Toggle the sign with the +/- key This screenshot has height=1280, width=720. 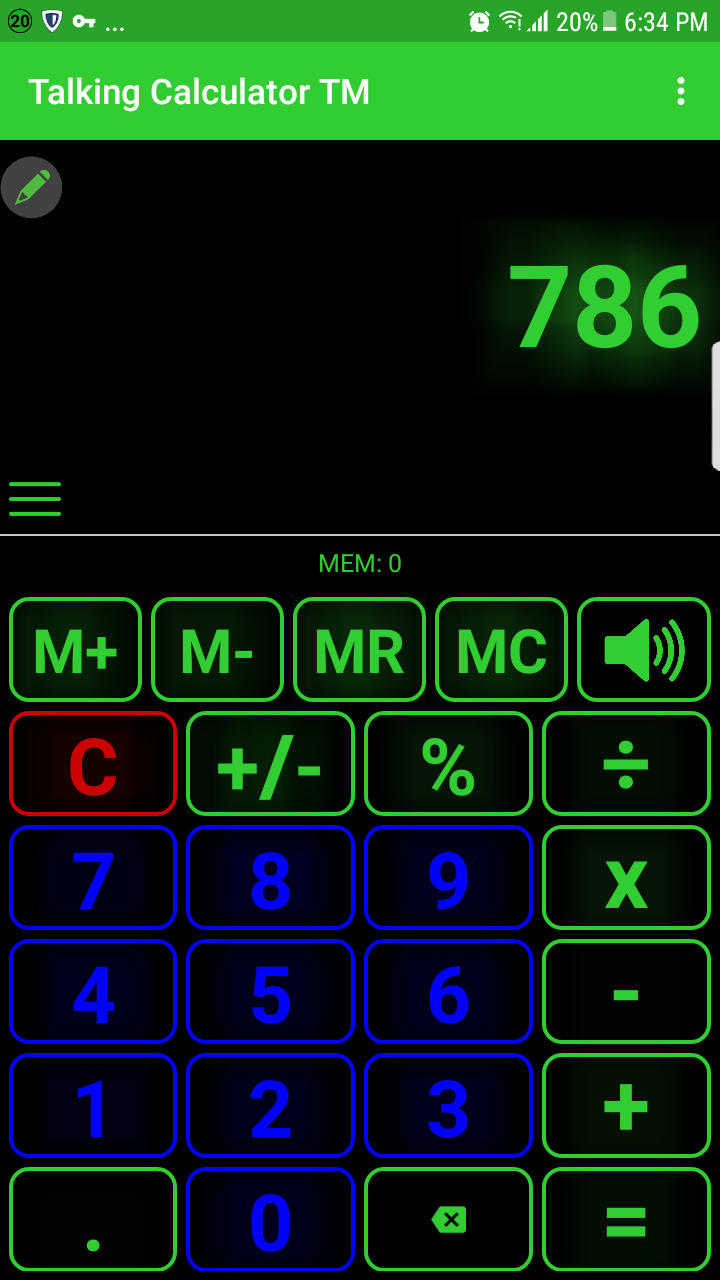270,763
